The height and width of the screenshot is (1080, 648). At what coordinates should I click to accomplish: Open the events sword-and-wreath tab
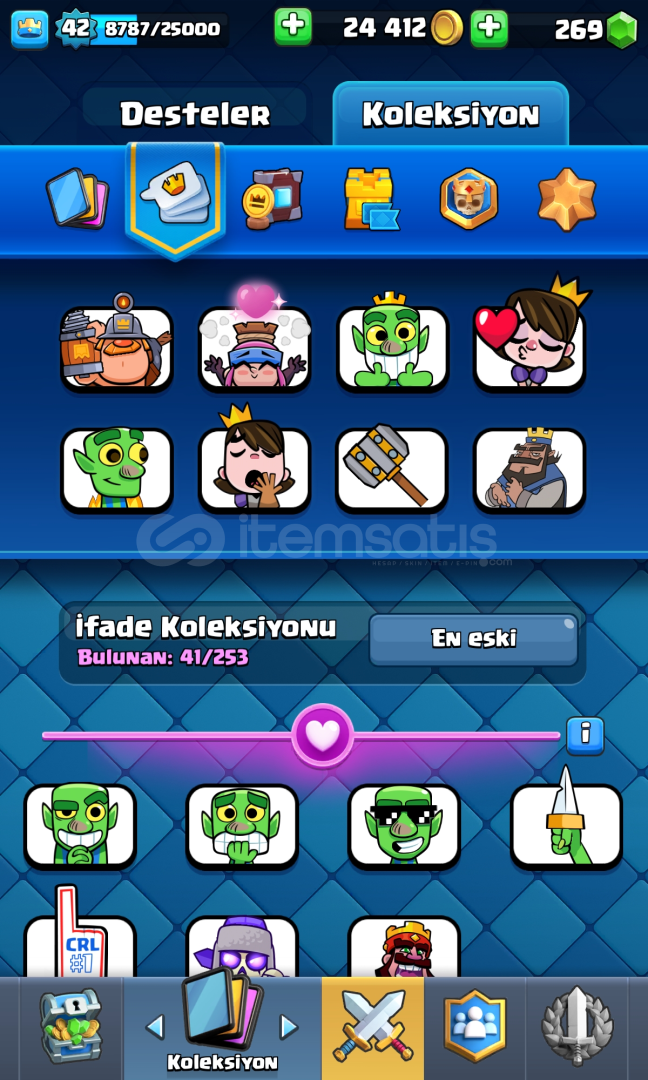[577, 1028]
